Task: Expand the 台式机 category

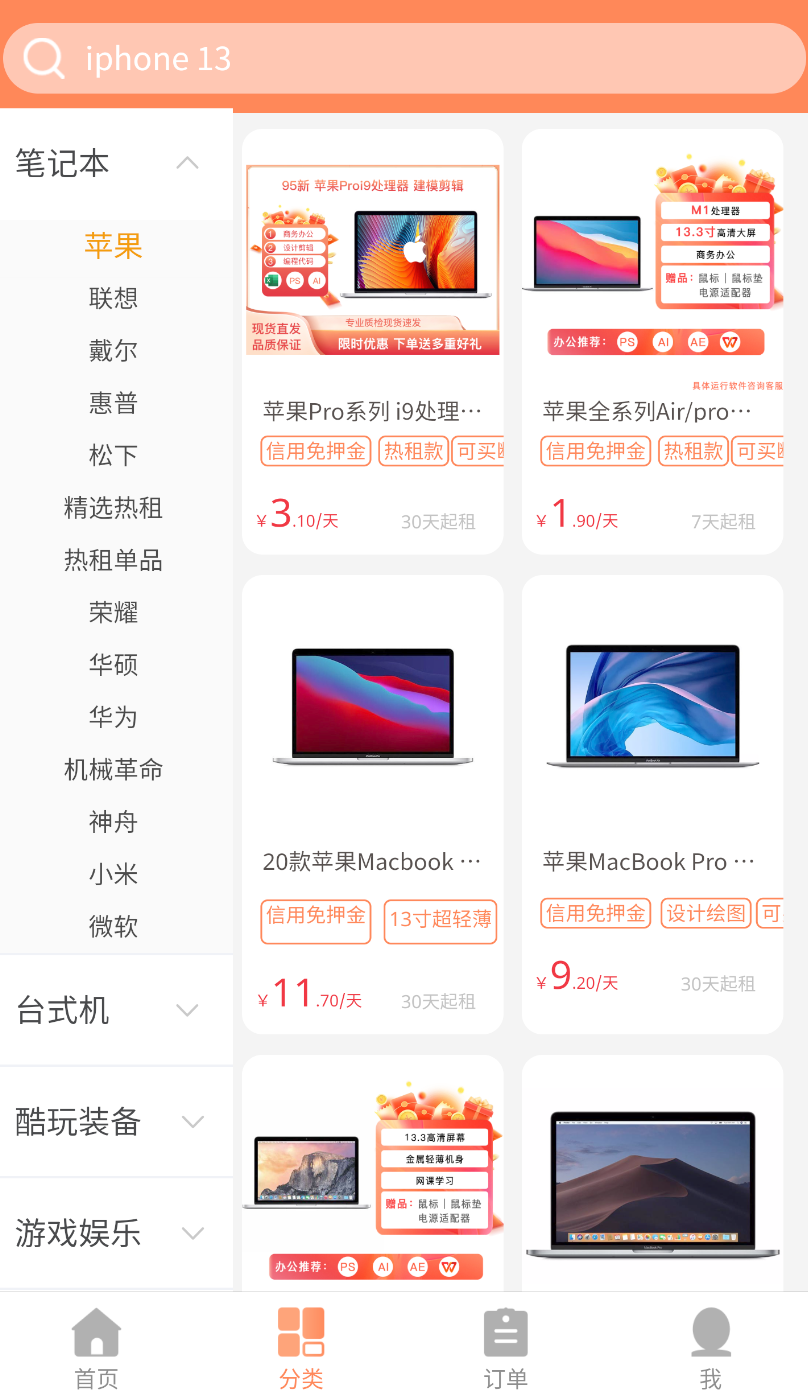Action: coord(116,1010)
